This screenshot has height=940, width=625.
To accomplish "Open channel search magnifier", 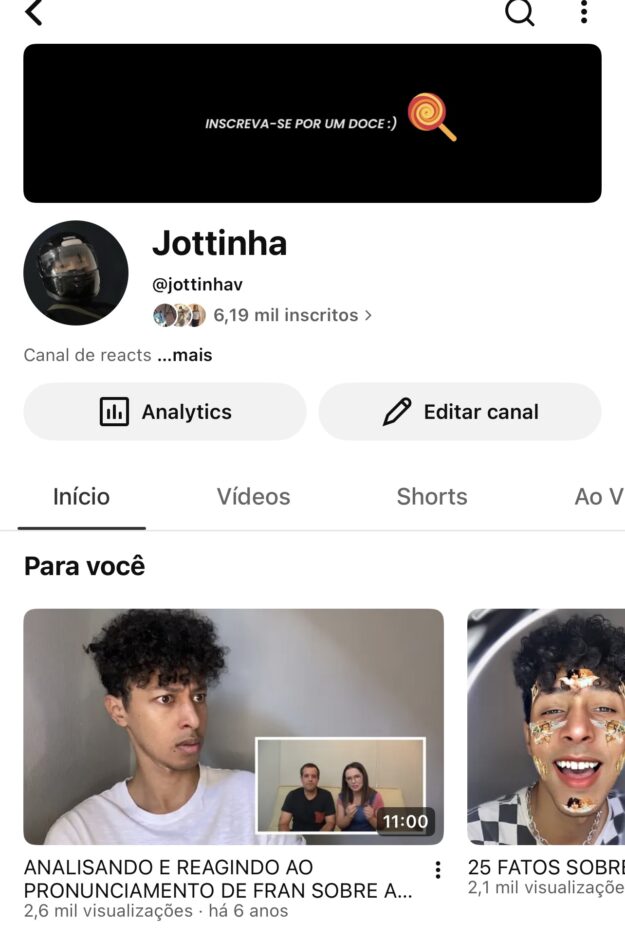I will (x=520, y=12).
